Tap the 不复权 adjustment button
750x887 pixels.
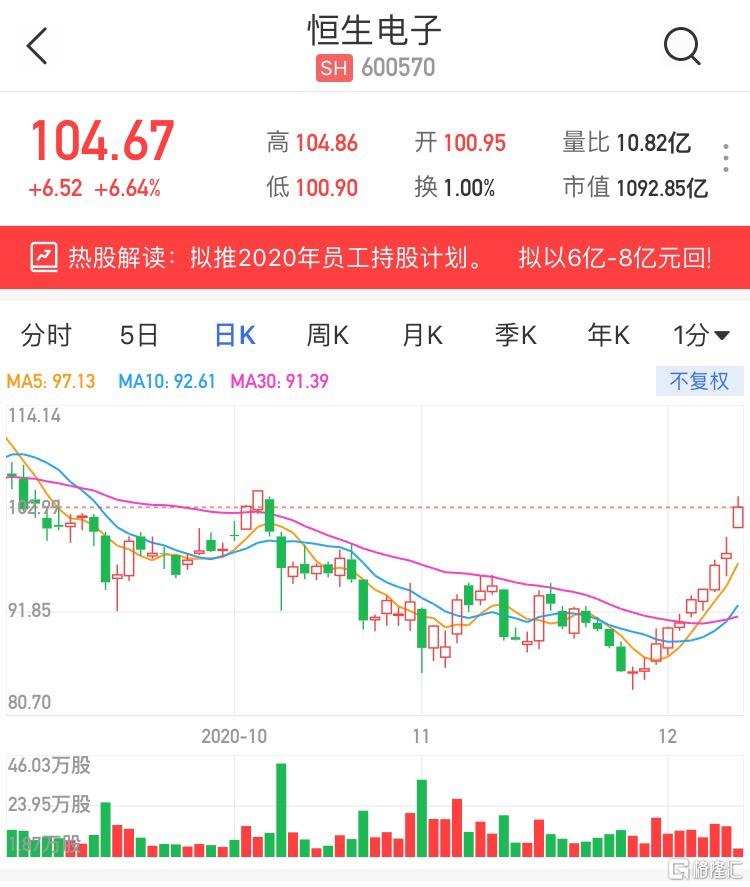coord(700,381)
